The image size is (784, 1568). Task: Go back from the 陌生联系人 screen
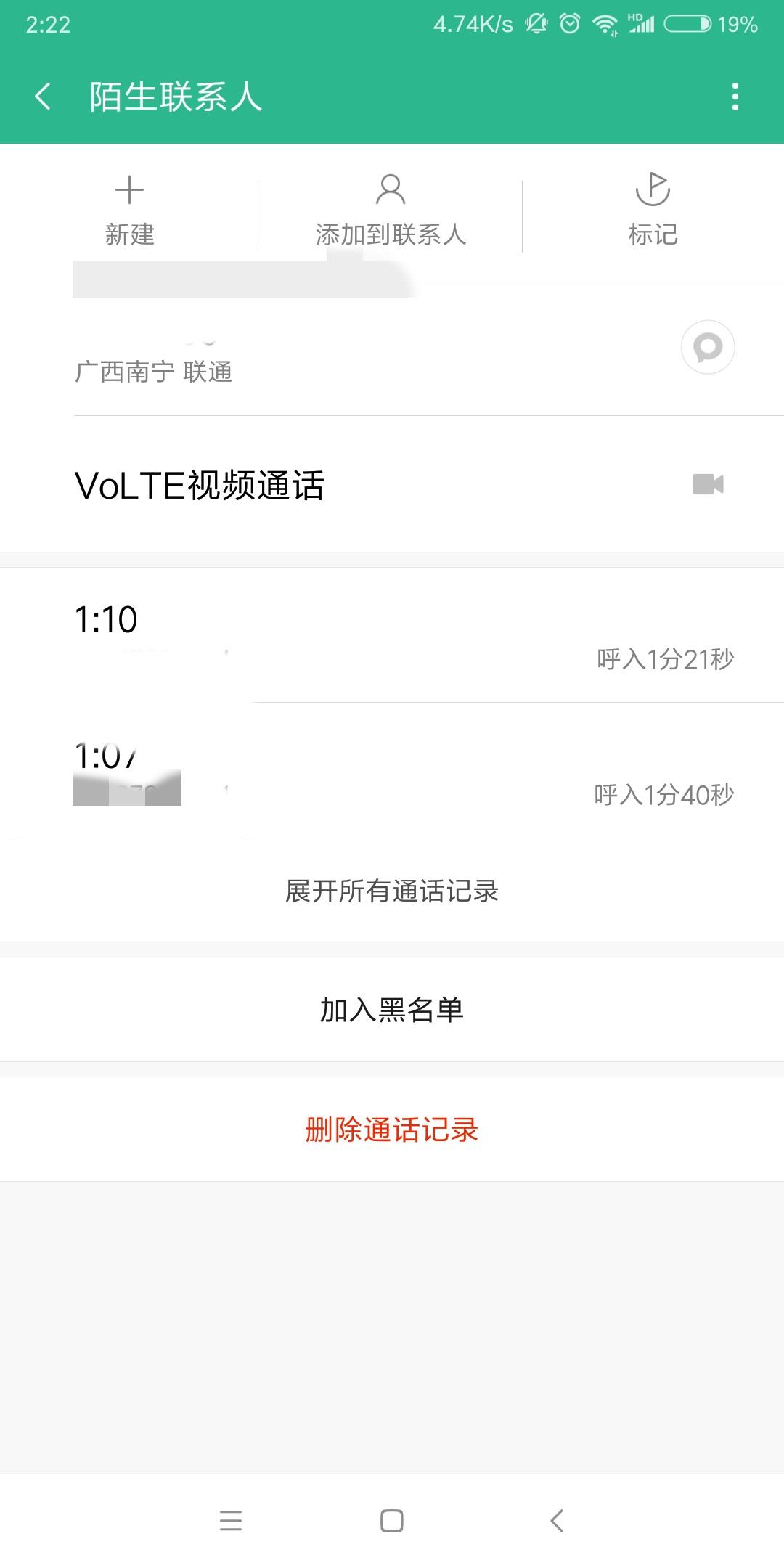(44, 97)
